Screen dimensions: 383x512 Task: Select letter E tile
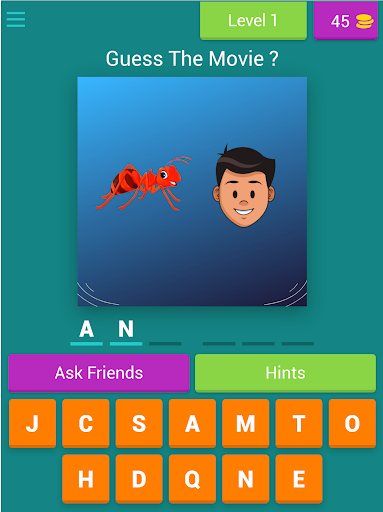coord(299,479)
